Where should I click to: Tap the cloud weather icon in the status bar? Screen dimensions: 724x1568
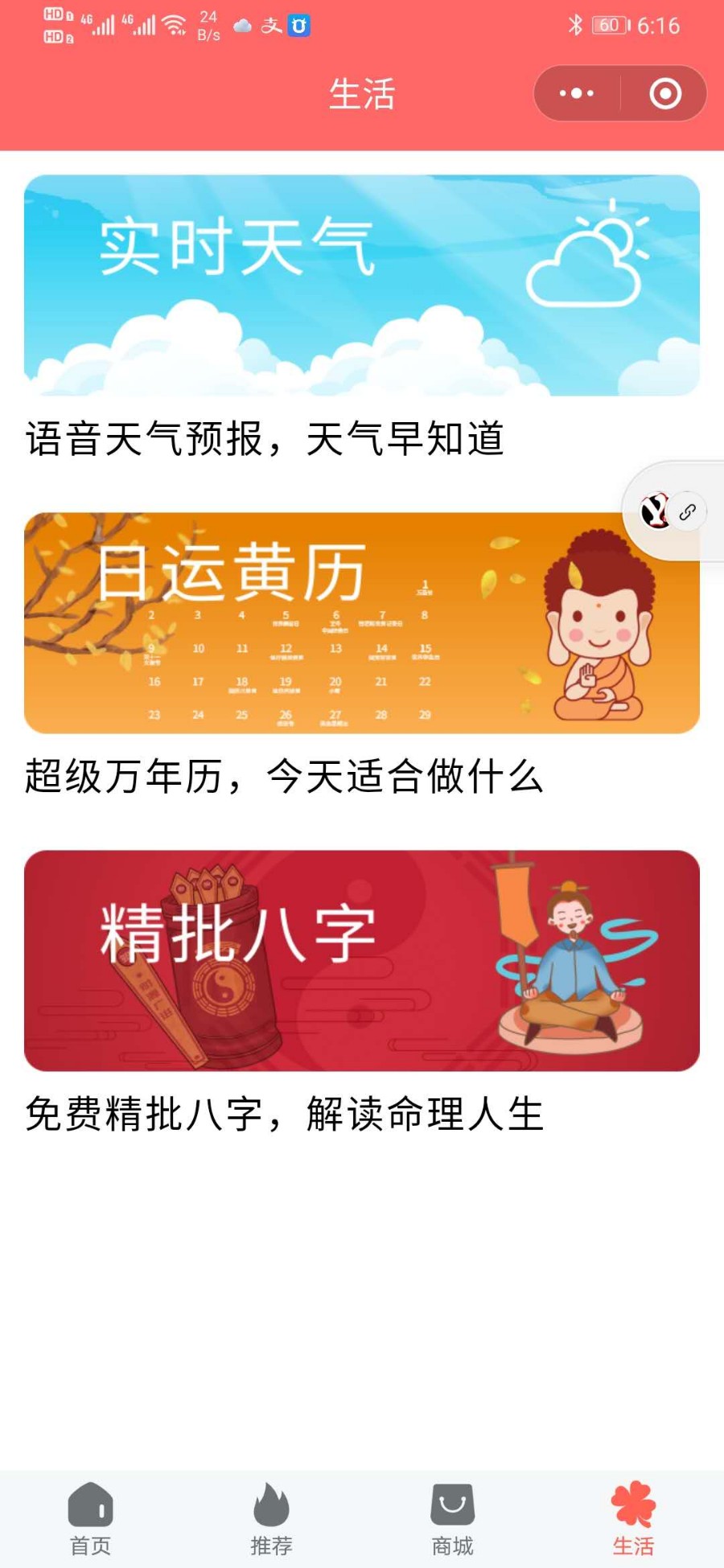[x=243, y=24]
